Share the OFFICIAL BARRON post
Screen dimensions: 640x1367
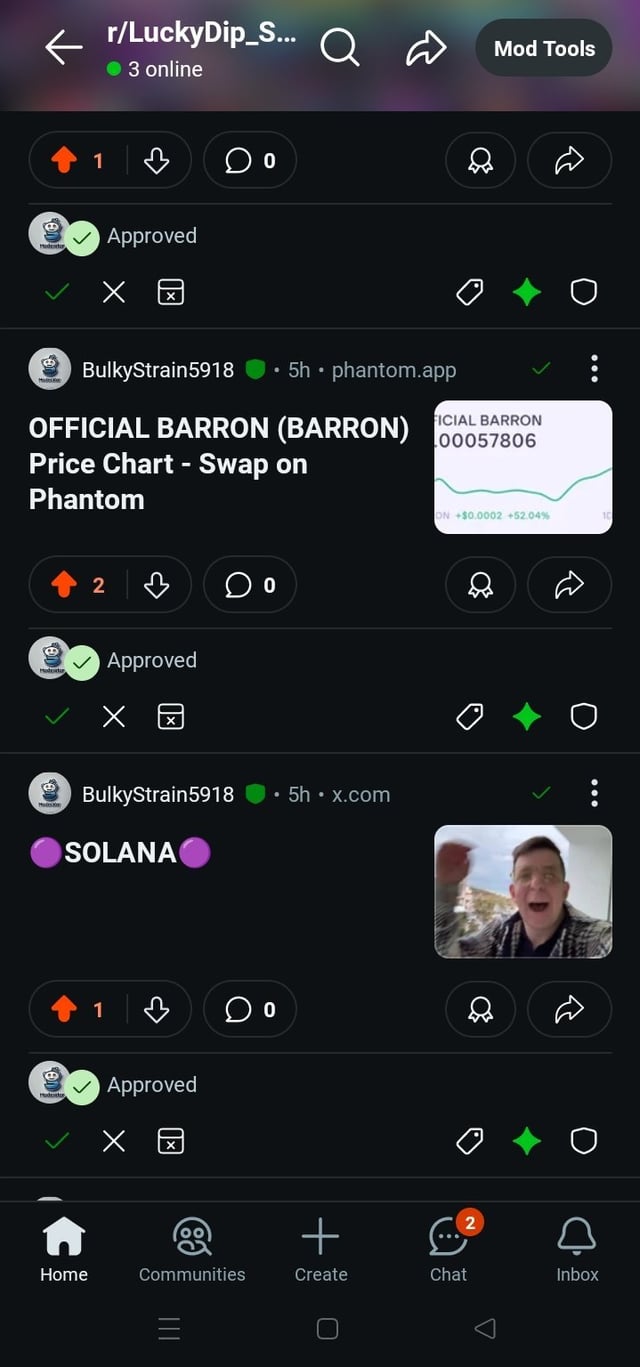(569, 585)
